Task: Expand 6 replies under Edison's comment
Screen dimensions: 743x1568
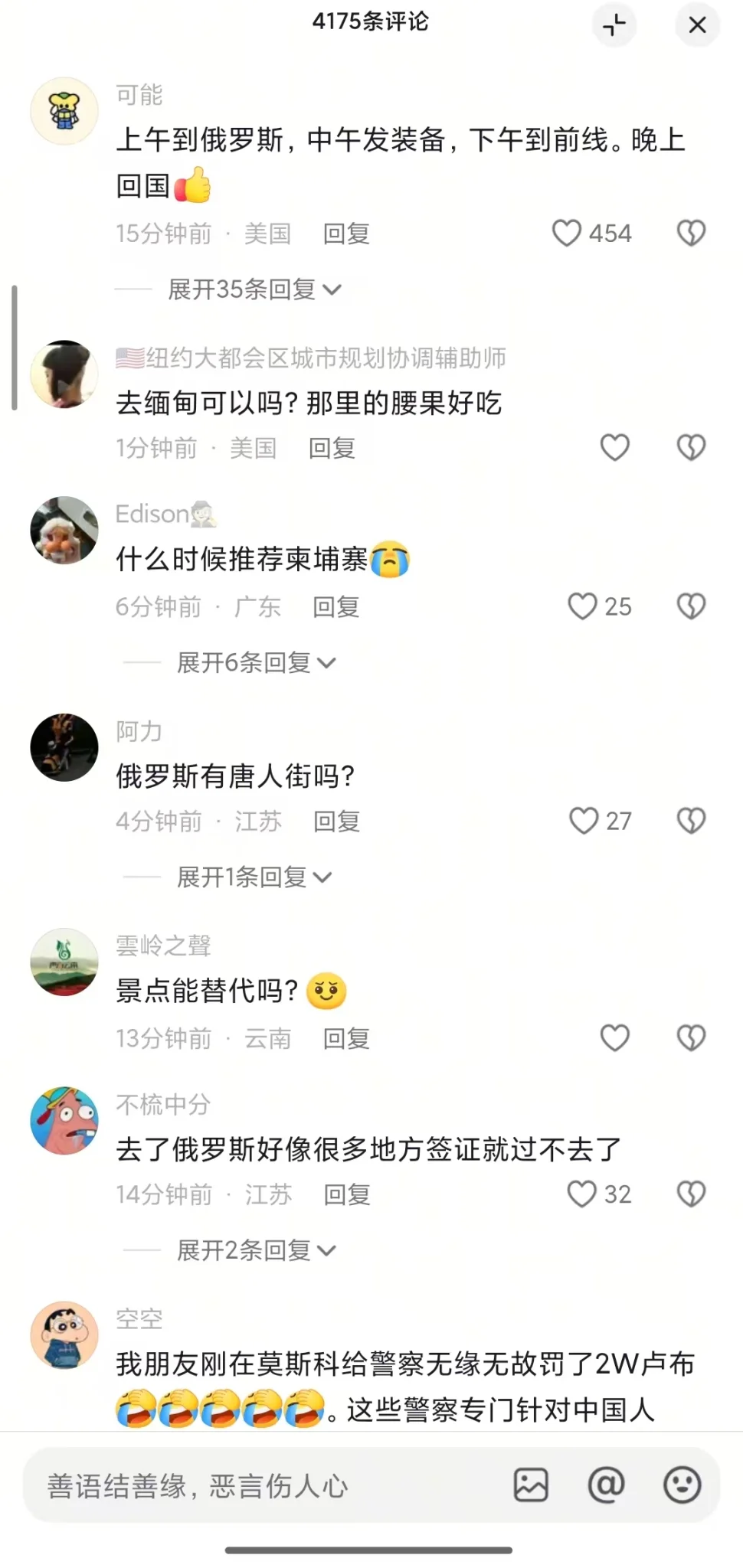Action: pos(256,662)
